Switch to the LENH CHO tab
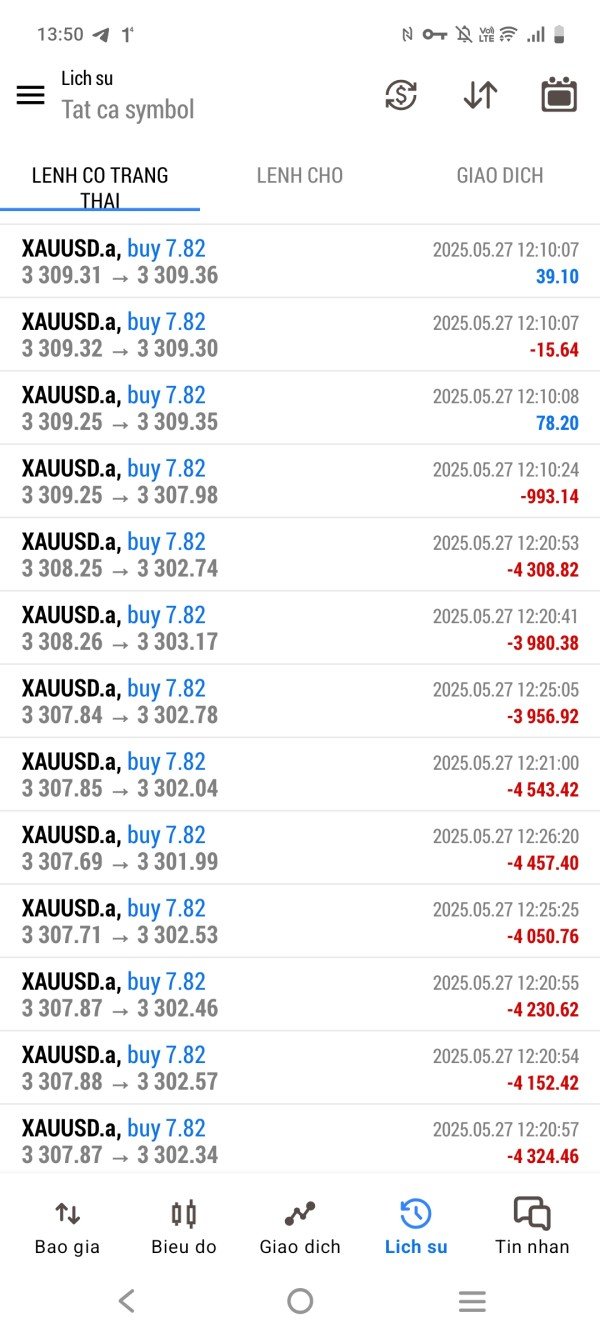 pyautogui.click(x=299, y=176)
